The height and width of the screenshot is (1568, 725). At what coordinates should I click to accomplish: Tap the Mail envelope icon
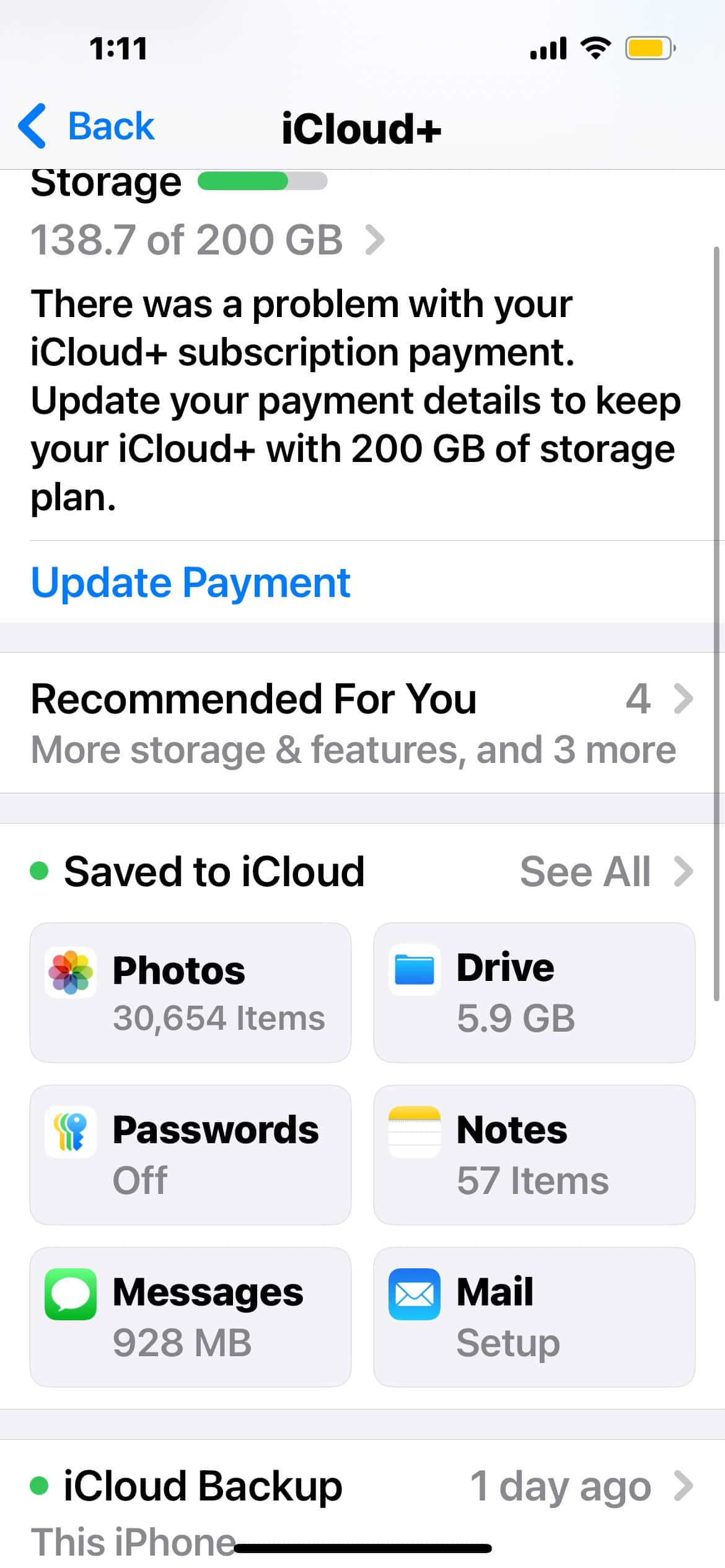pyautogui.click(x=414, y=1291)
